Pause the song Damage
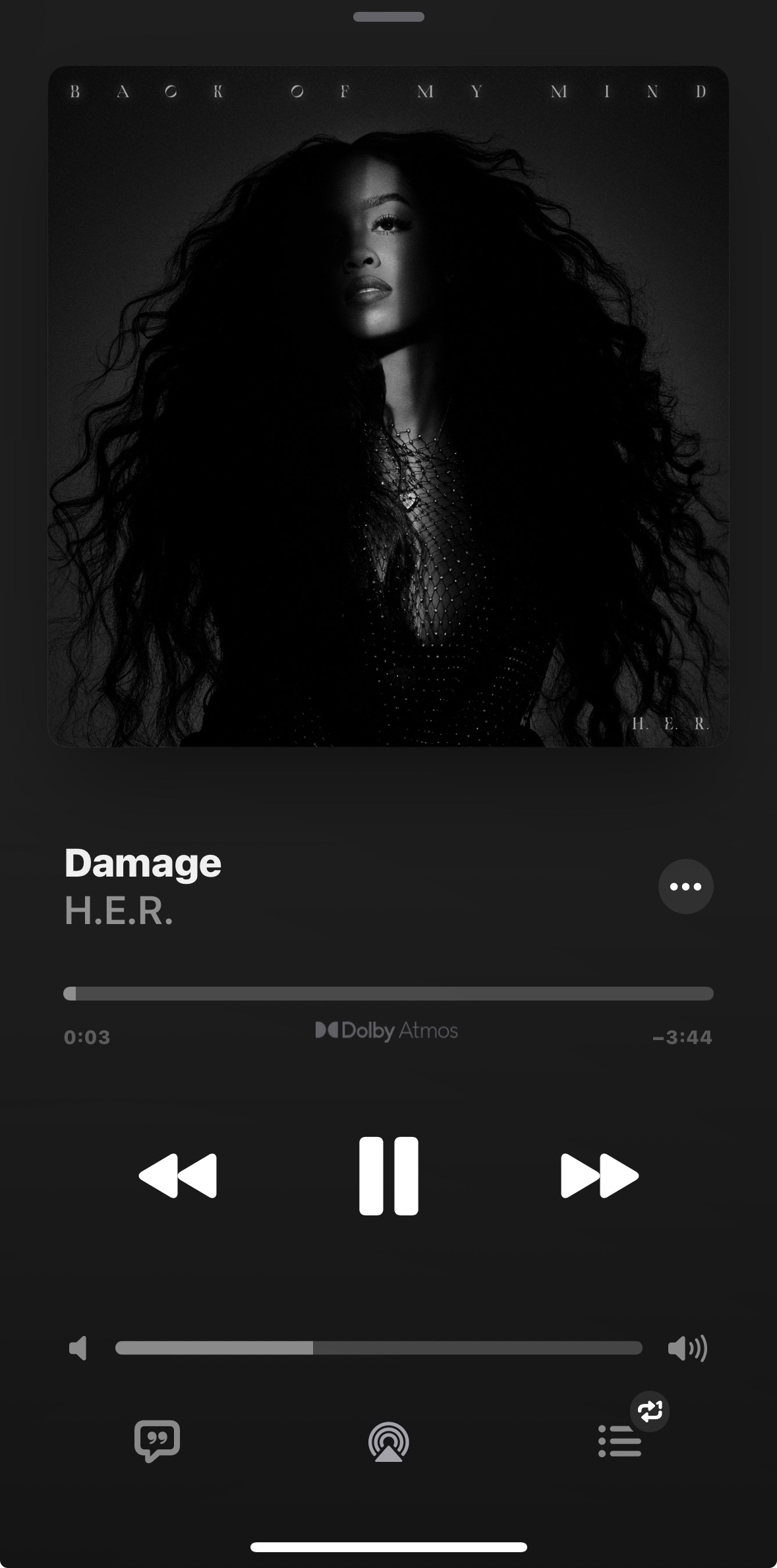The width and height of the screenshot is (777, 1568). [x=388, y=1176]
